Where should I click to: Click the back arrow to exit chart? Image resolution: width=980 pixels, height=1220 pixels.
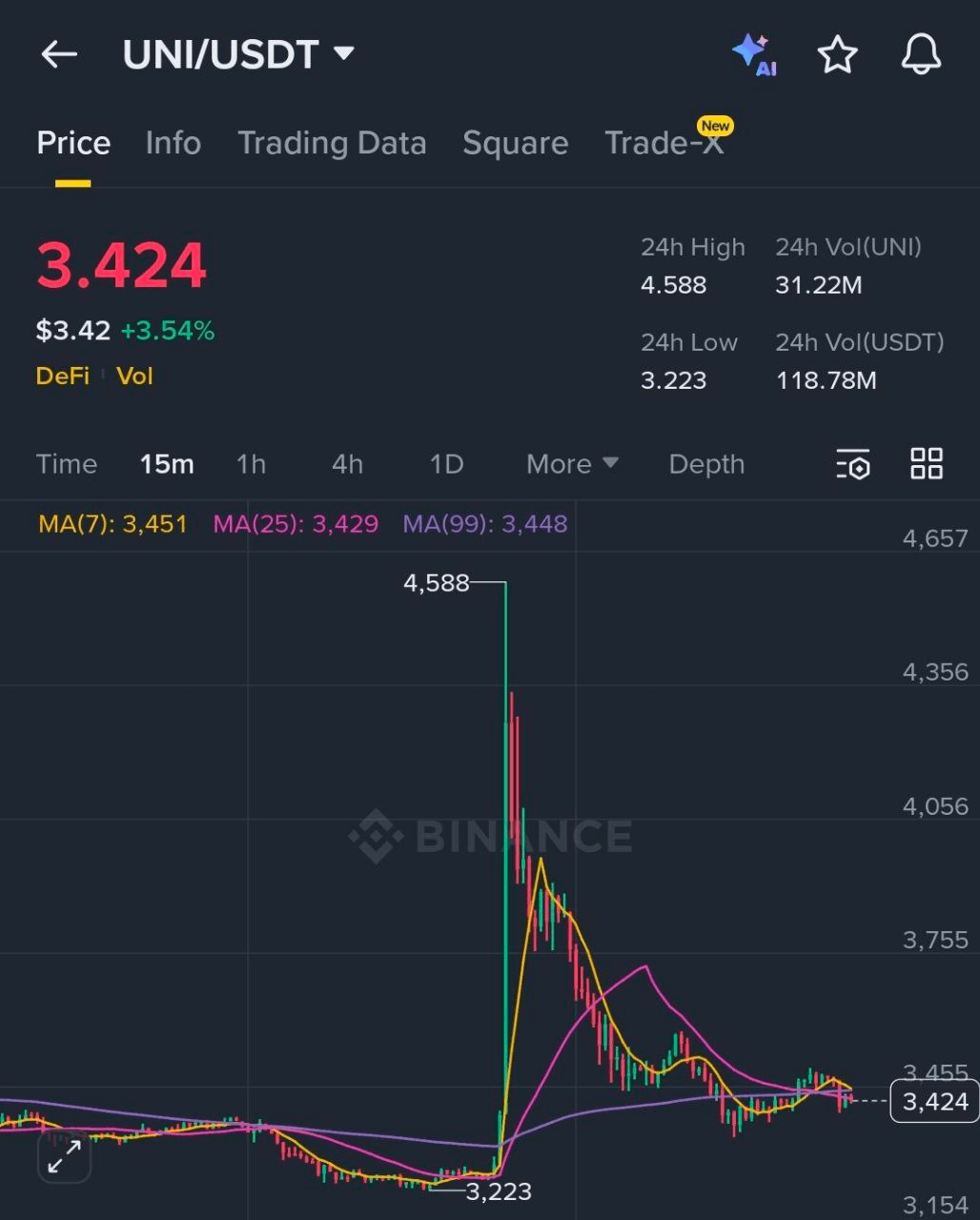click(59, 54)
